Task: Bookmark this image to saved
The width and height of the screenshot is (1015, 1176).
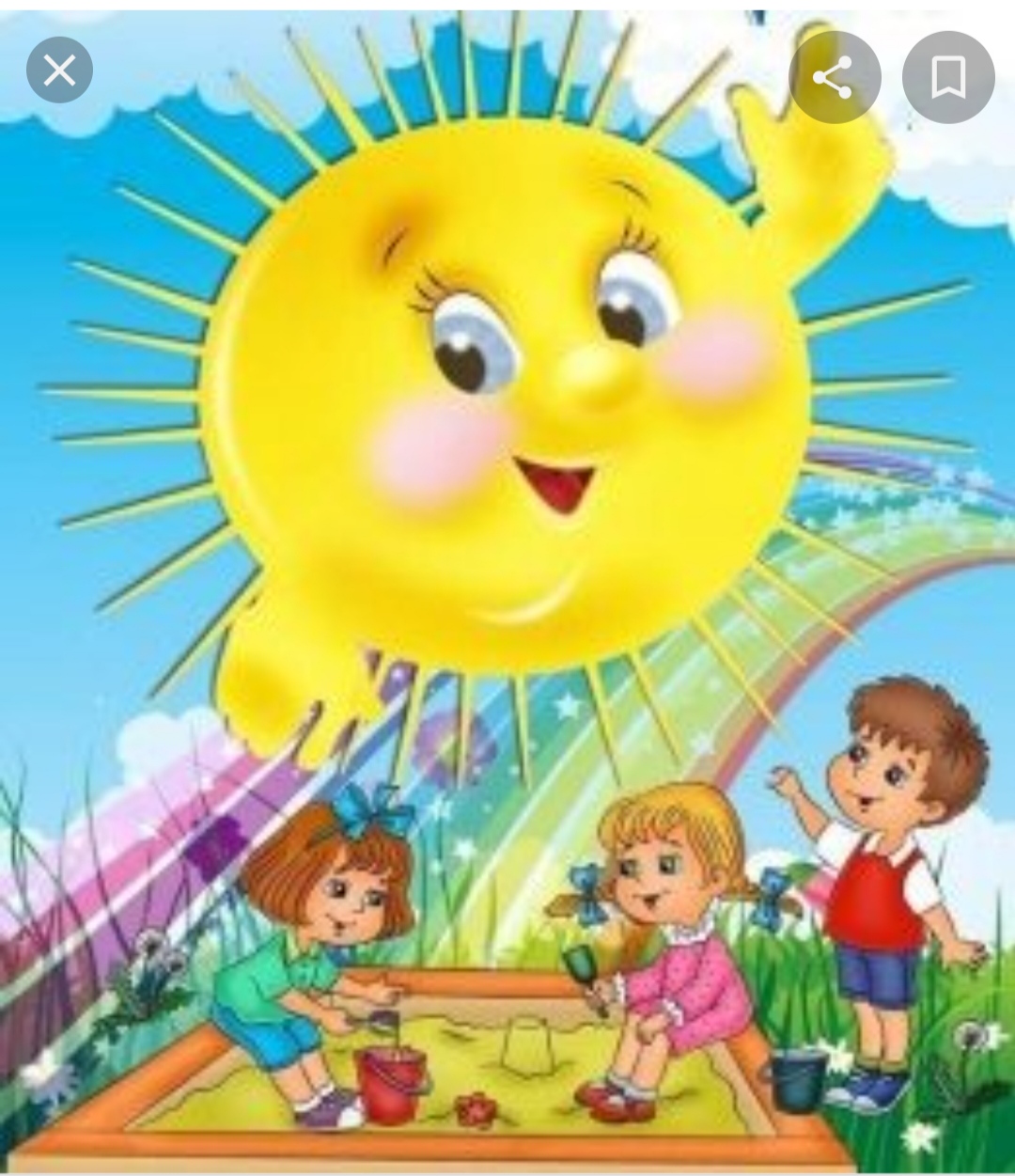Action: pos(947,77)
